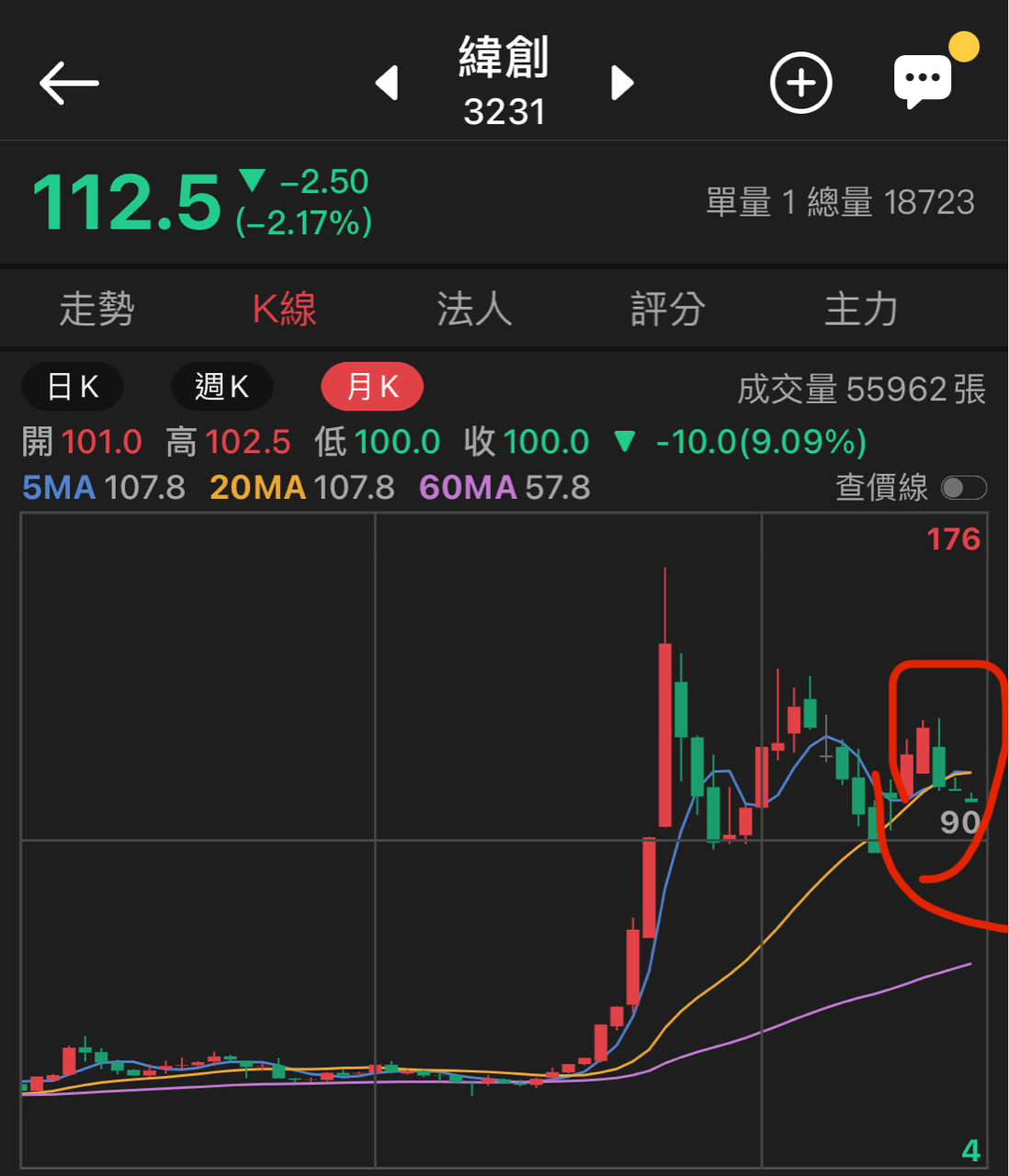Select the K線 tab
Image resolution: width=1009 pixels, height=1176 pixels.
pyautogui.click(x=285, y=309)
